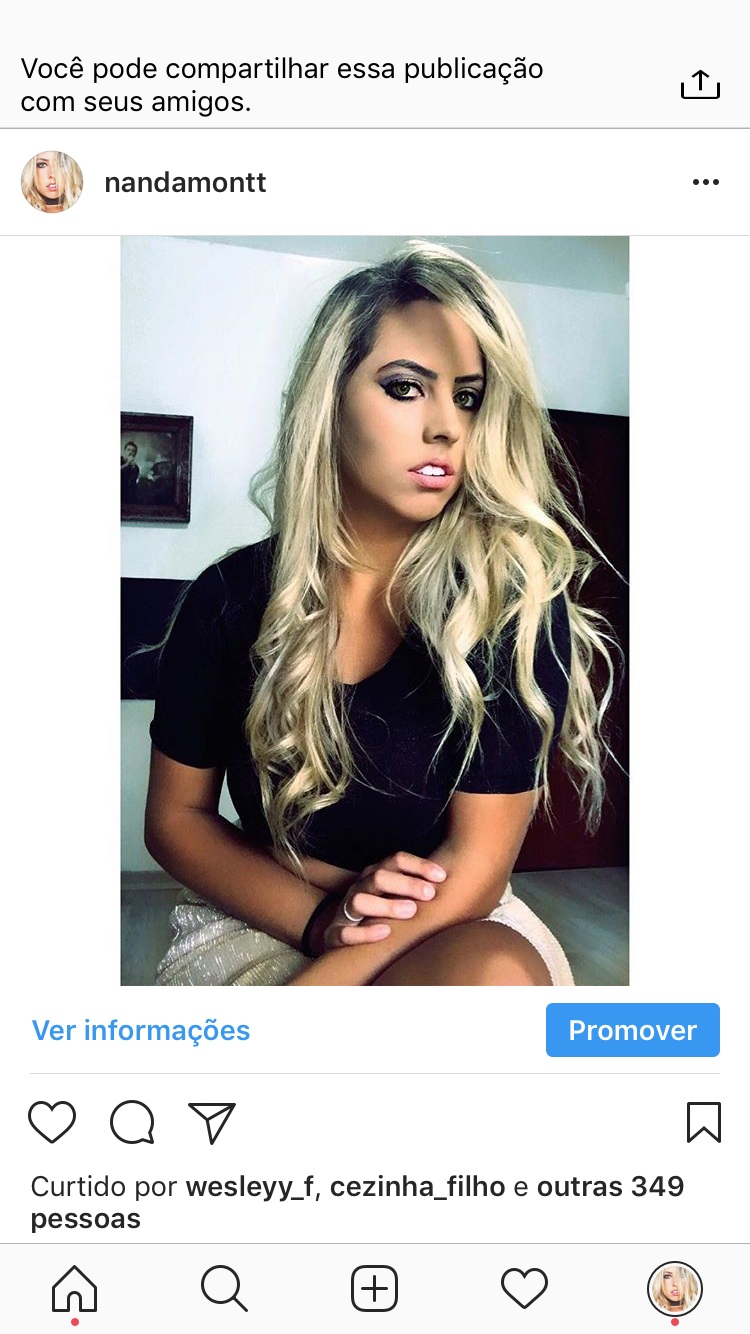Image resolution: width=750 pixels, height=1334 pixels.
Task: Tap the Promover button
Action: pos(632,1030)
